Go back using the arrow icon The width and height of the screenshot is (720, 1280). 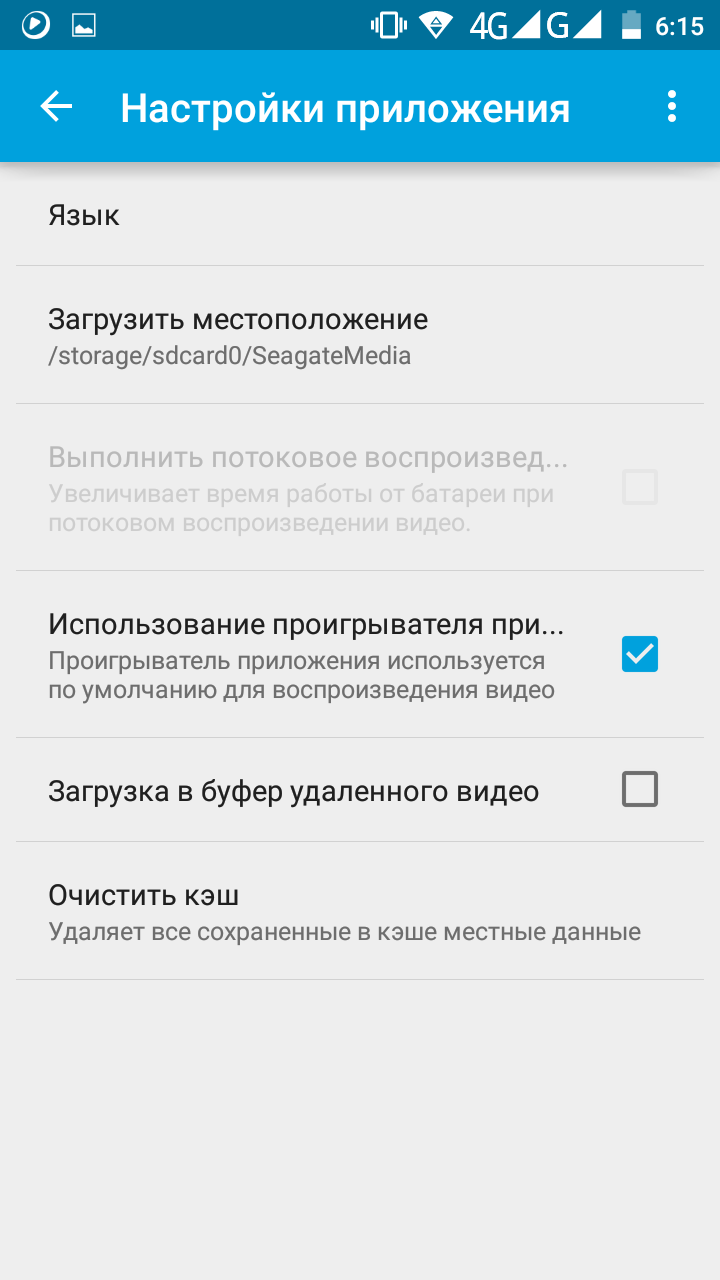pyautogui.click(x=56, y=107)
